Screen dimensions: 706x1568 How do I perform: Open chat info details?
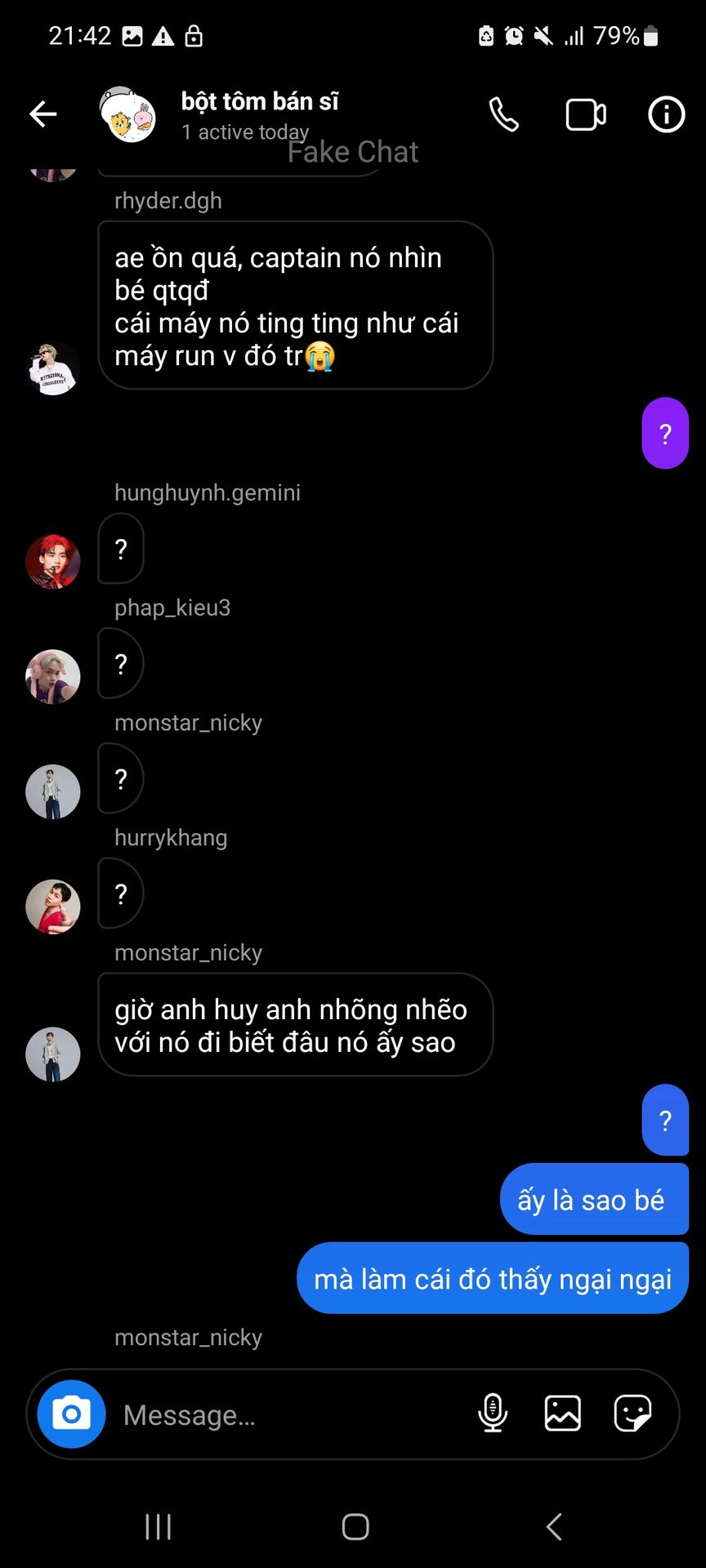(x=666, y=114)
